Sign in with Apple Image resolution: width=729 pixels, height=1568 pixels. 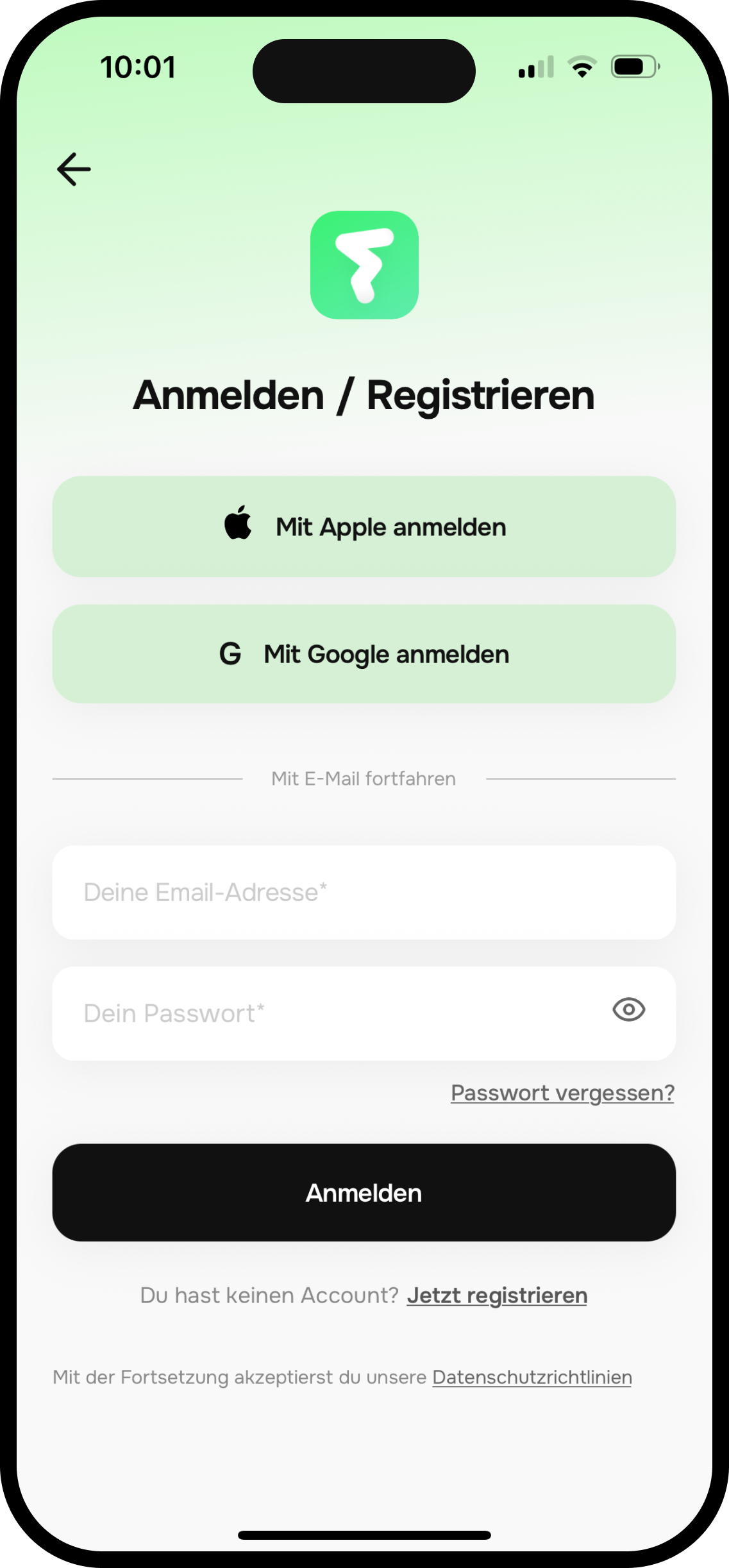[364, 527]
